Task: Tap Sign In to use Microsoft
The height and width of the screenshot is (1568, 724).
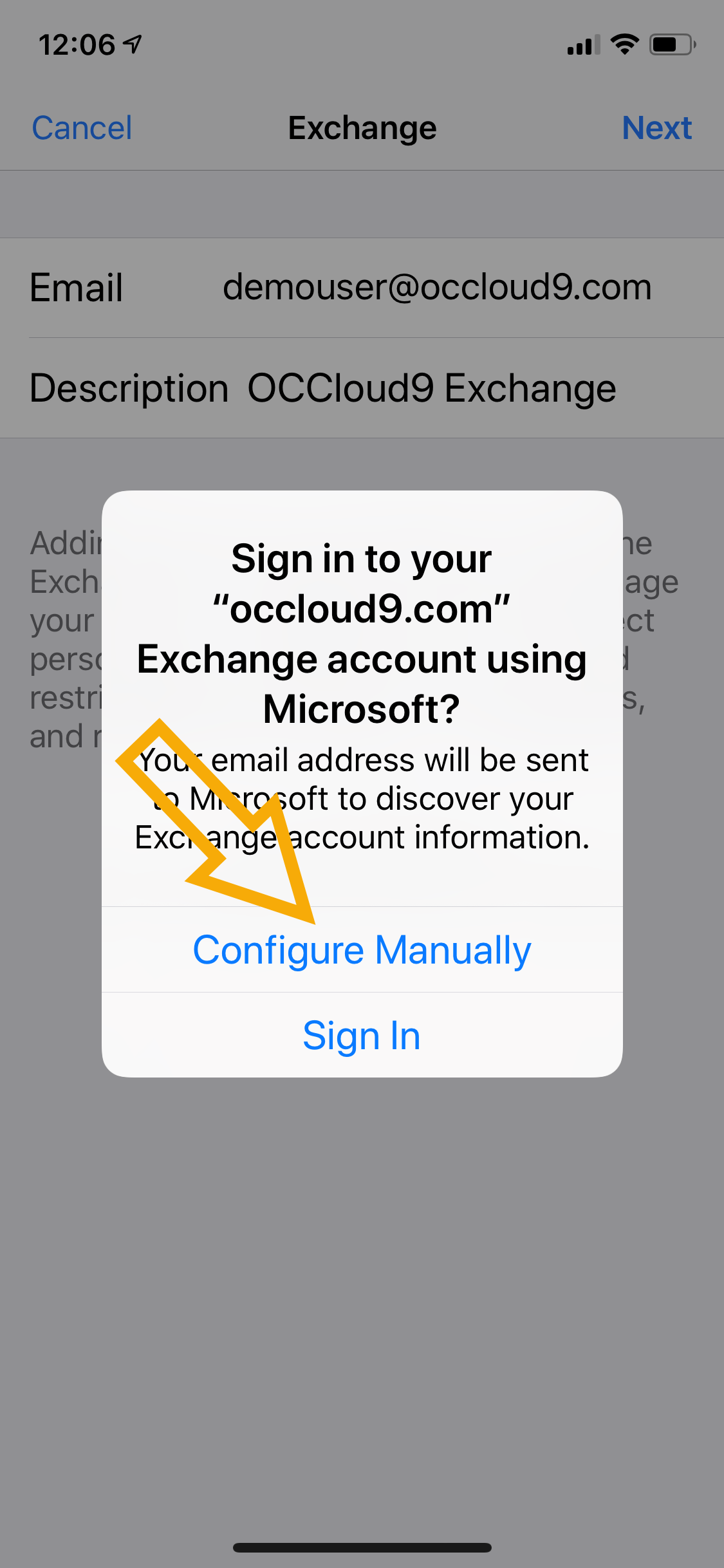Action: coord(362,1035)
